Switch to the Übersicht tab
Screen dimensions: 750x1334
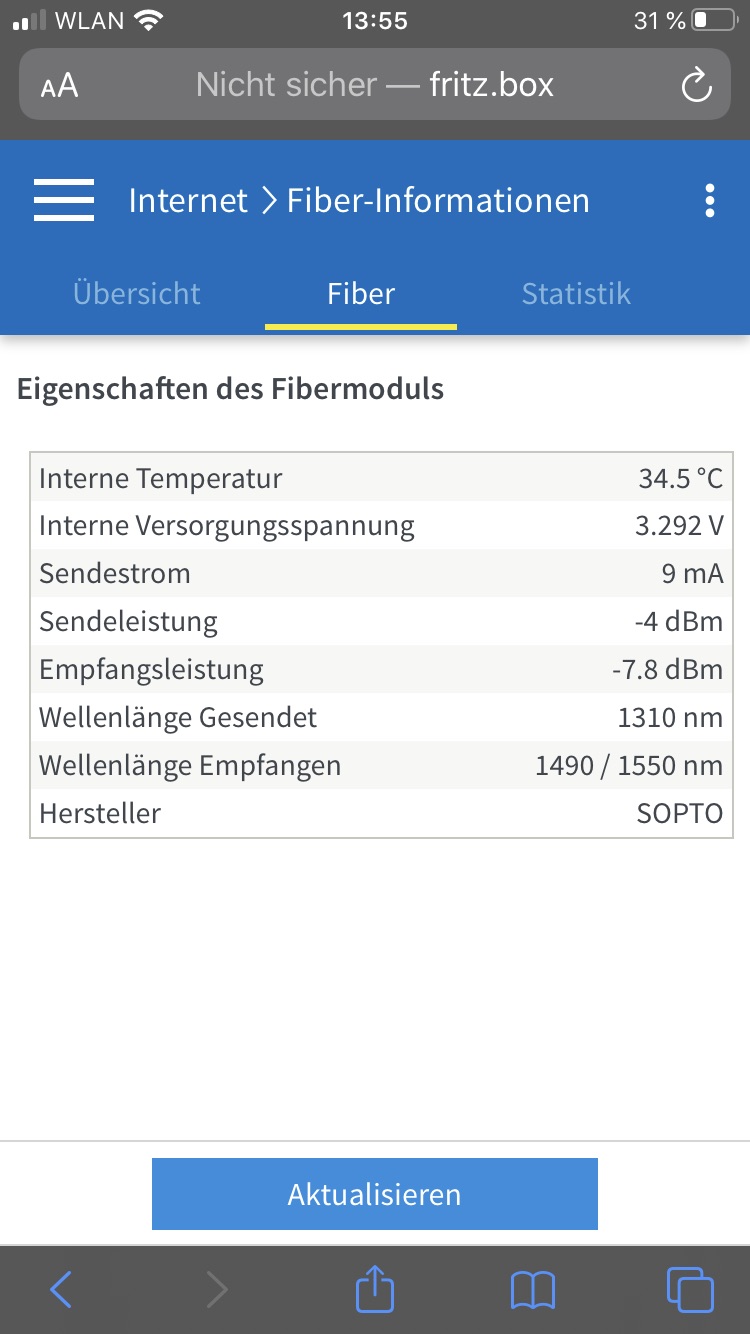pyautogui.click(x=137, y=293)
